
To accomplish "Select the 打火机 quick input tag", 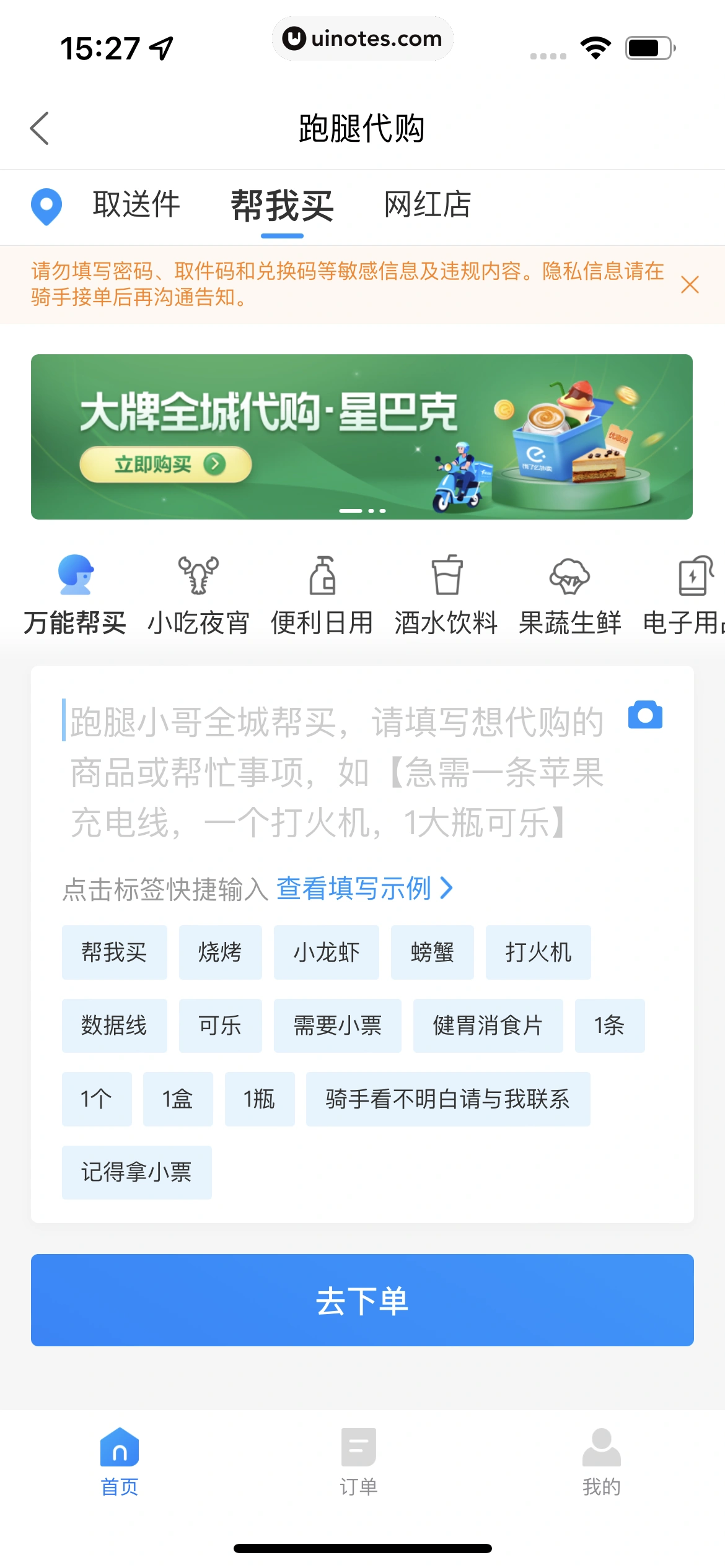I will pyautogui.click(x=538, y=952).
